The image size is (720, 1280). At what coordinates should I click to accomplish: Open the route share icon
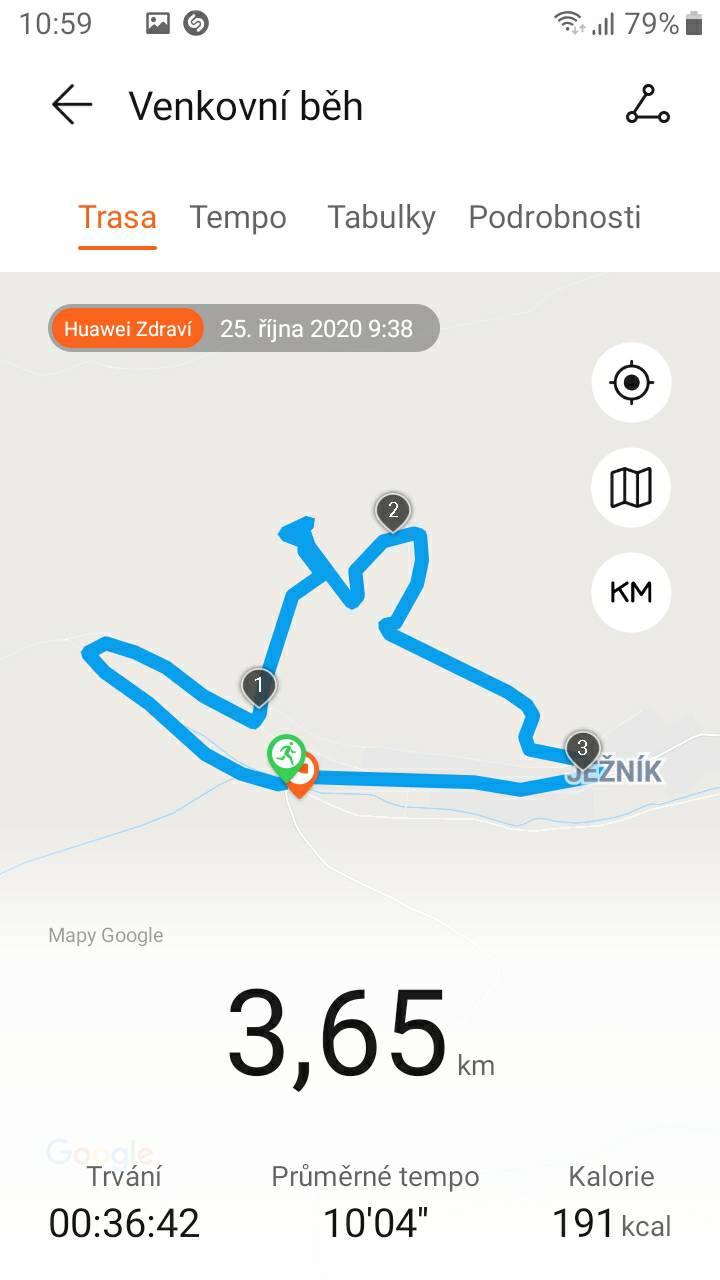(647, 105)
